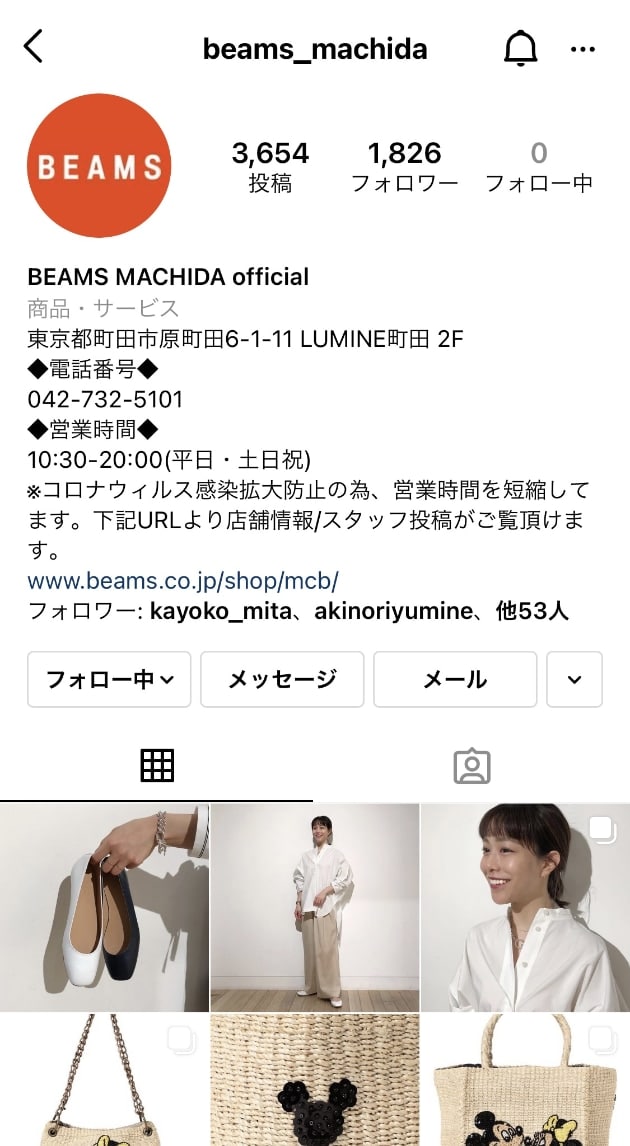View the 1,826 followers list
This screenshot has height=1146, width=630.
point(404,167)
